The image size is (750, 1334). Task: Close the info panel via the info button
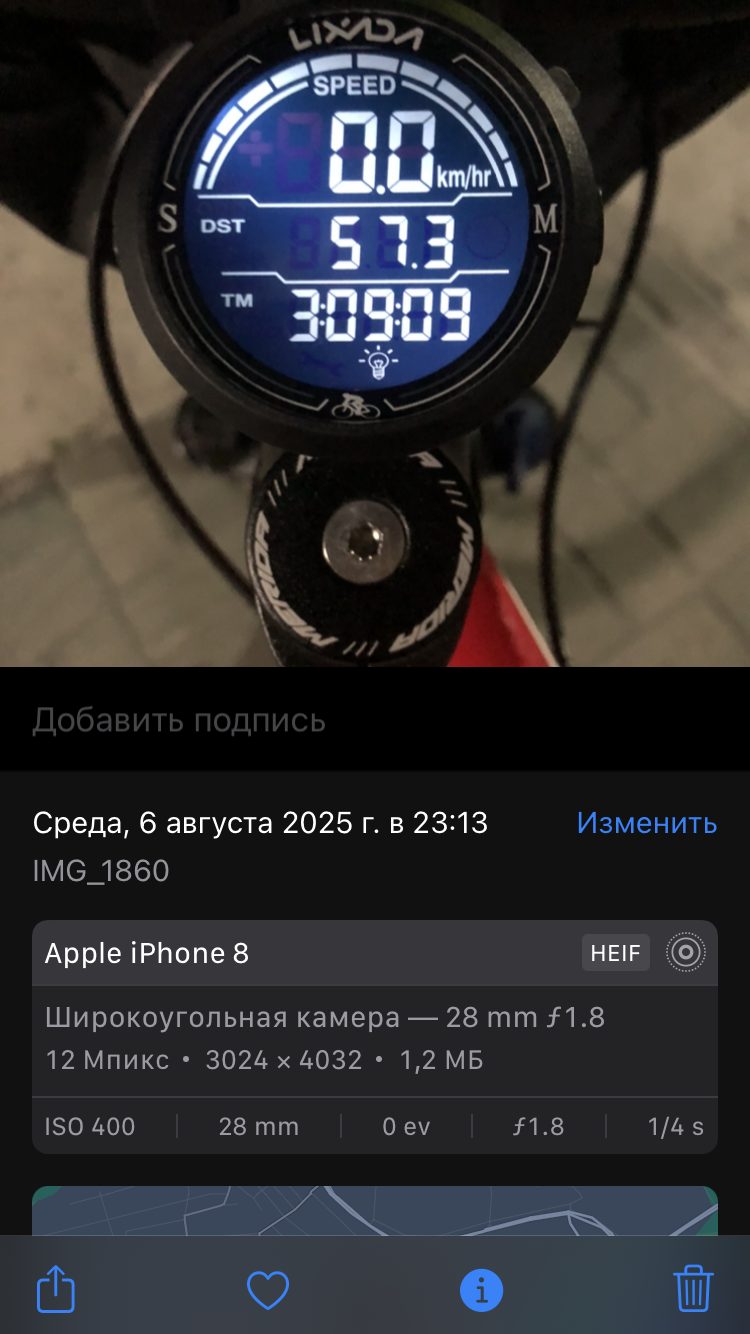coord(481,1290)
